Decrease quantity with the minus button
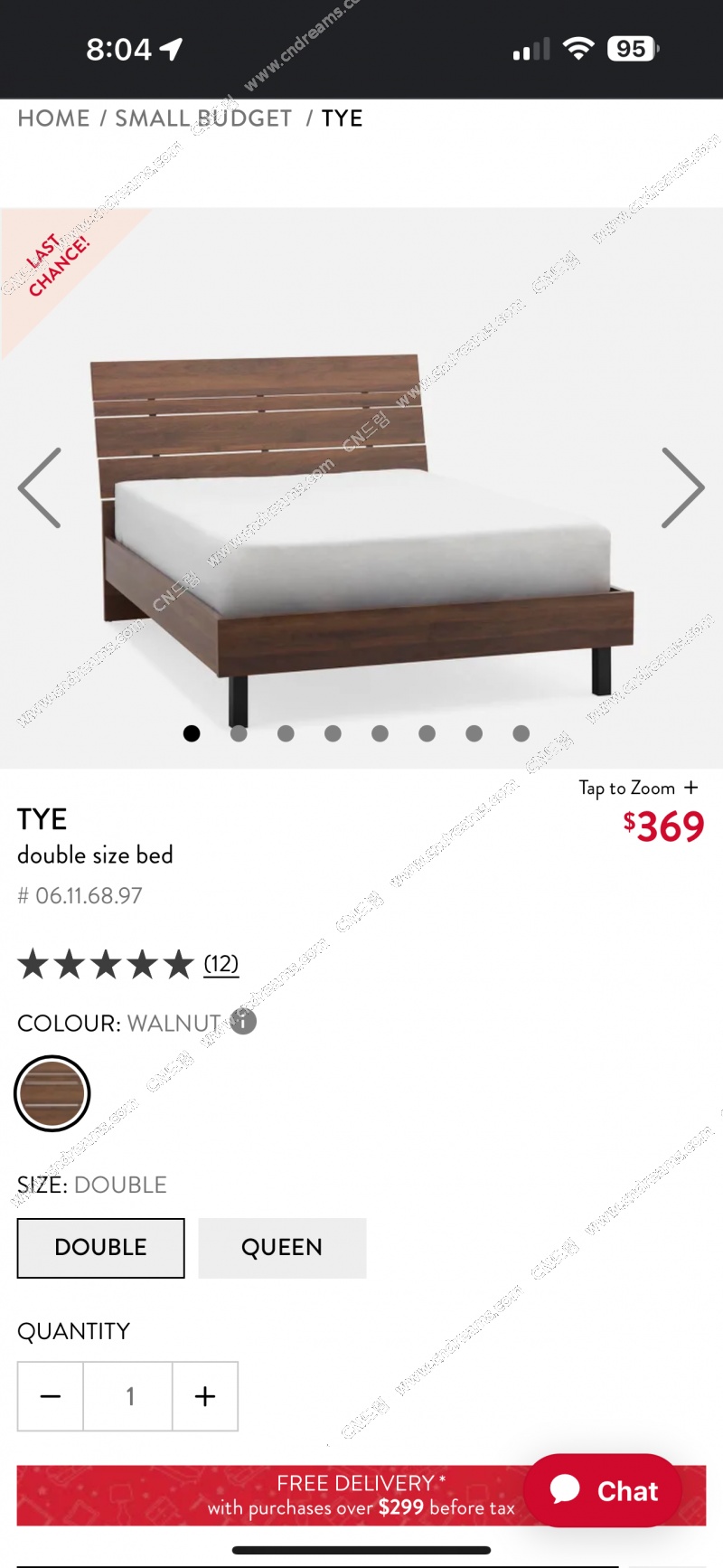 (51, 1396)
